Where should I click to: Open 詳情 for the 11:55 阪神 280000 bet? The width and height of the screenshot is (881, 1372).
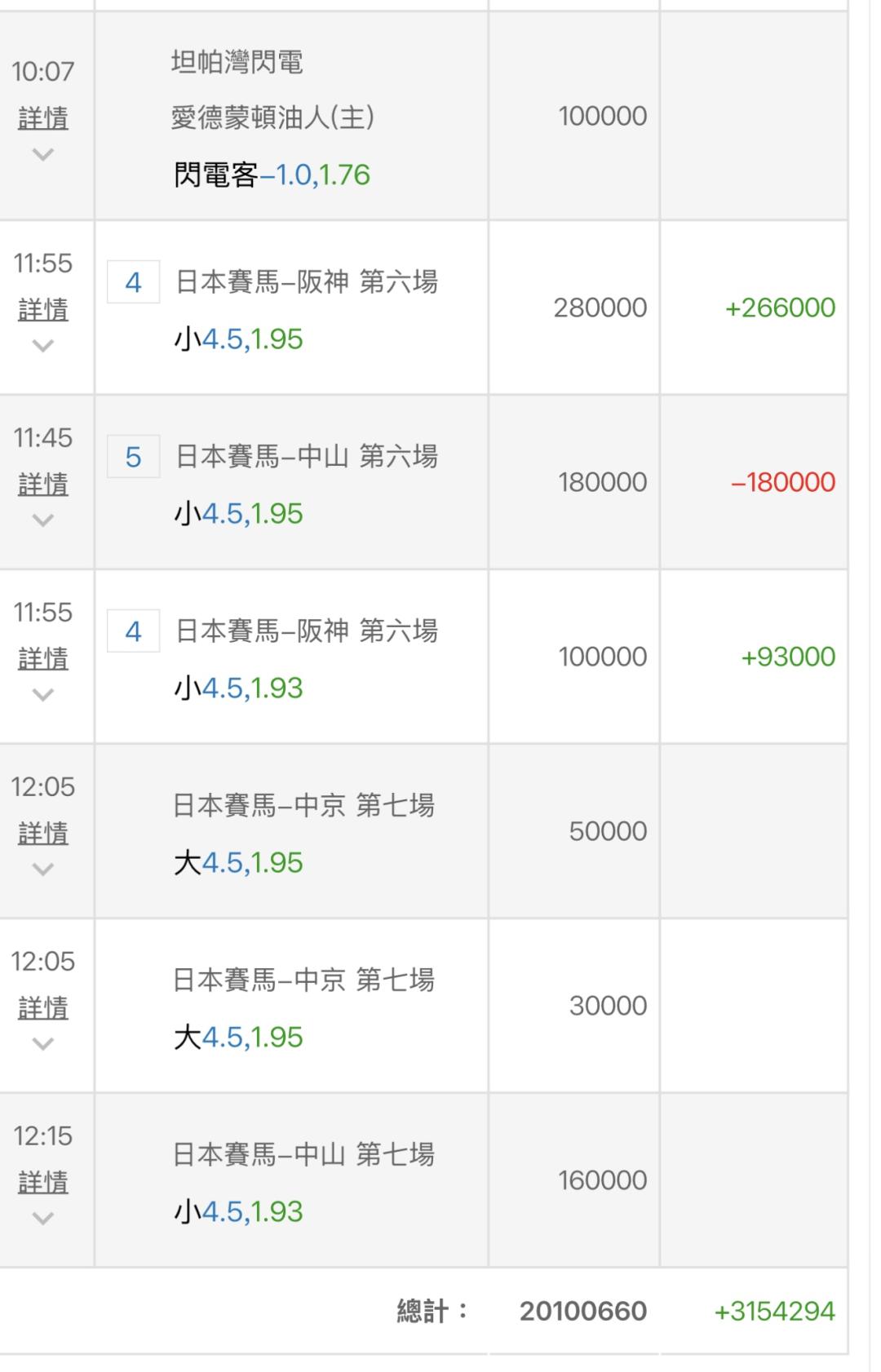click(x=43, y=310)
